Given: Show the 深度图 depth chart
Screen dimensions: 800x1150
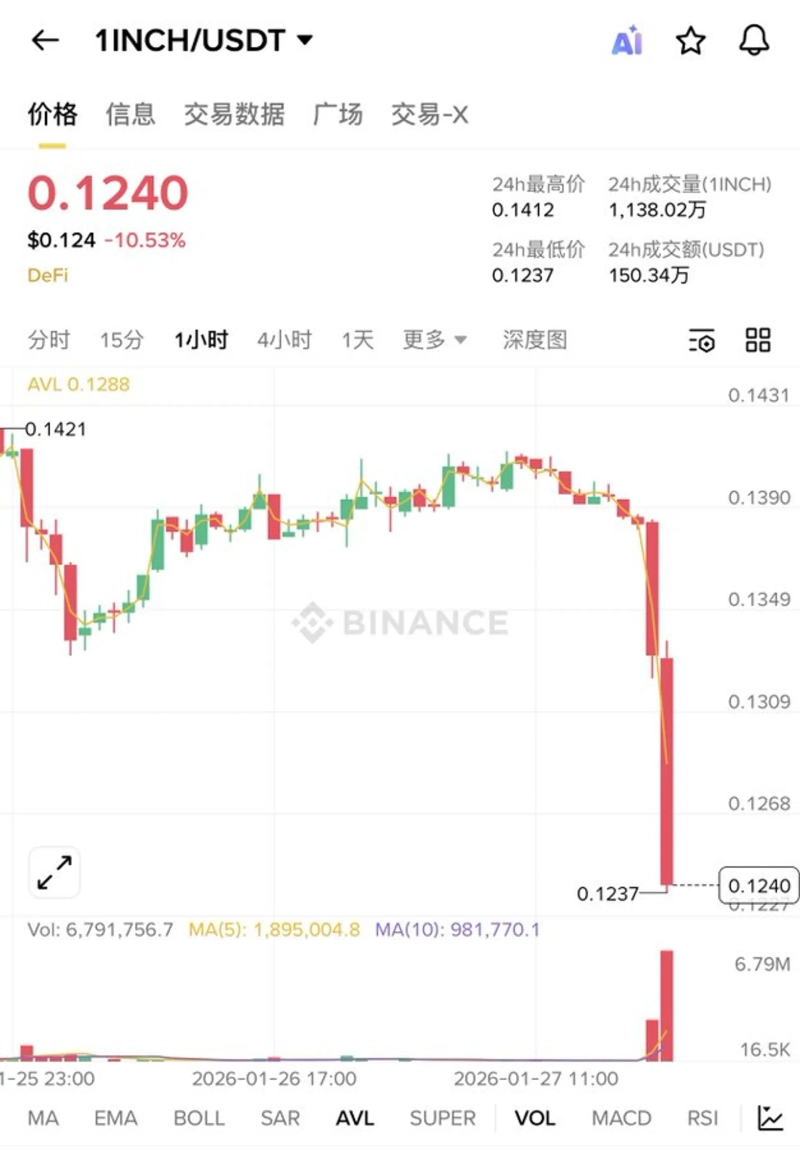Looking at the screenshot, I should coord(535,340).
